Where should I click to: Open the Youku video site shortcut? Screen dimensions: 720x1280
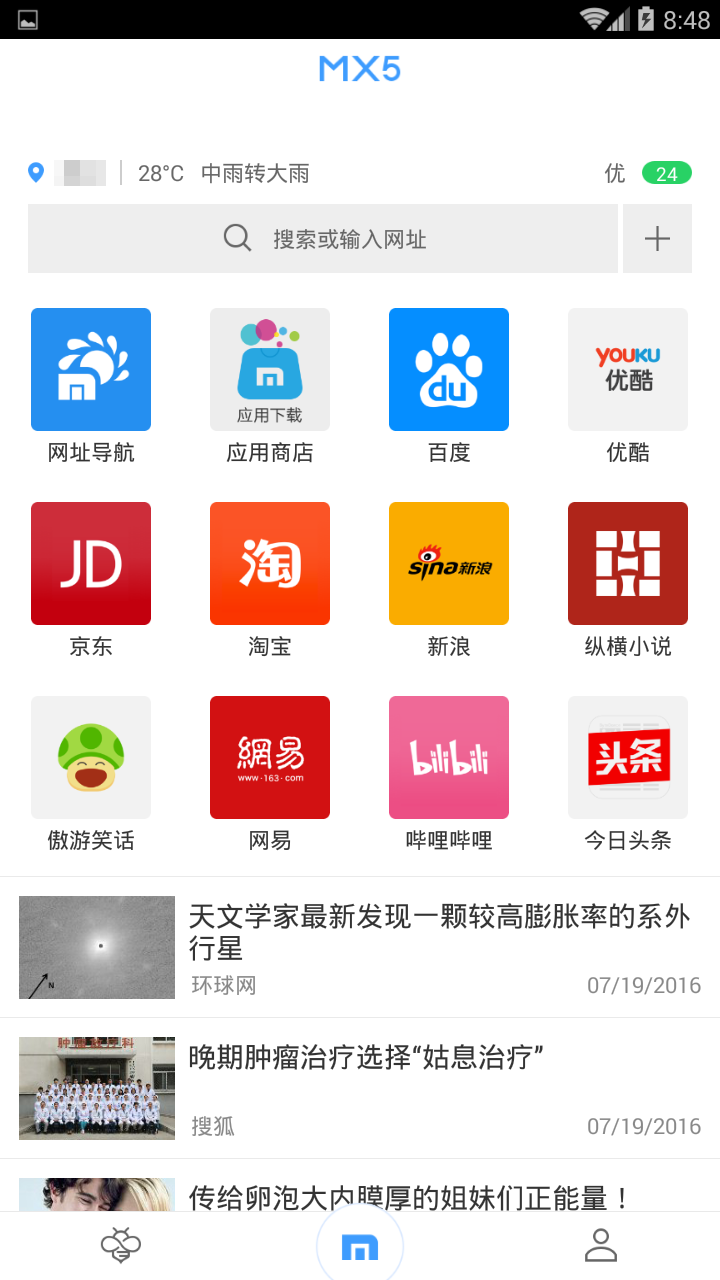(627, 369)
